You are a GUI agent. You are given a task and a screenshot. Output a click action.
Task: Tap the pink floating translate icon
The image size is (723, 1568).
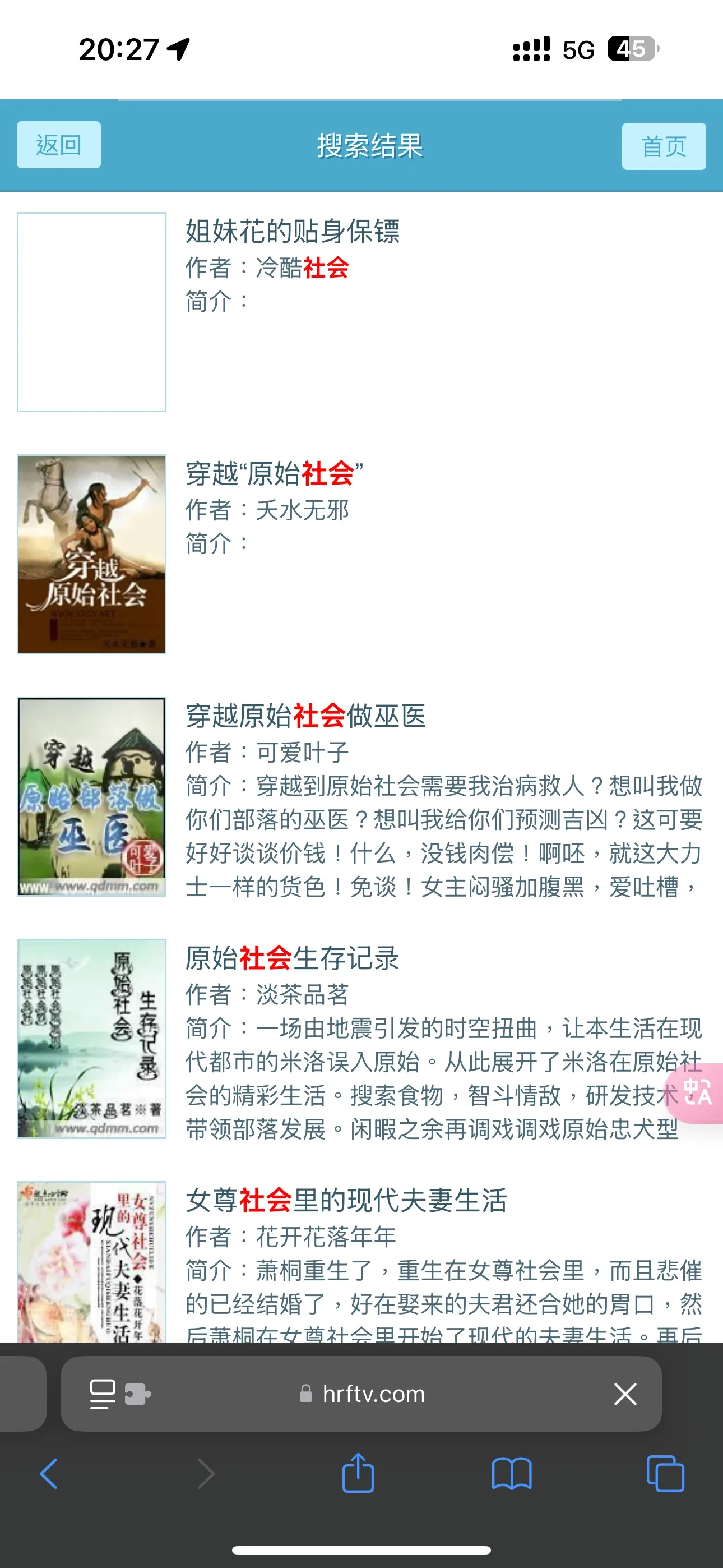point(697,1092)
